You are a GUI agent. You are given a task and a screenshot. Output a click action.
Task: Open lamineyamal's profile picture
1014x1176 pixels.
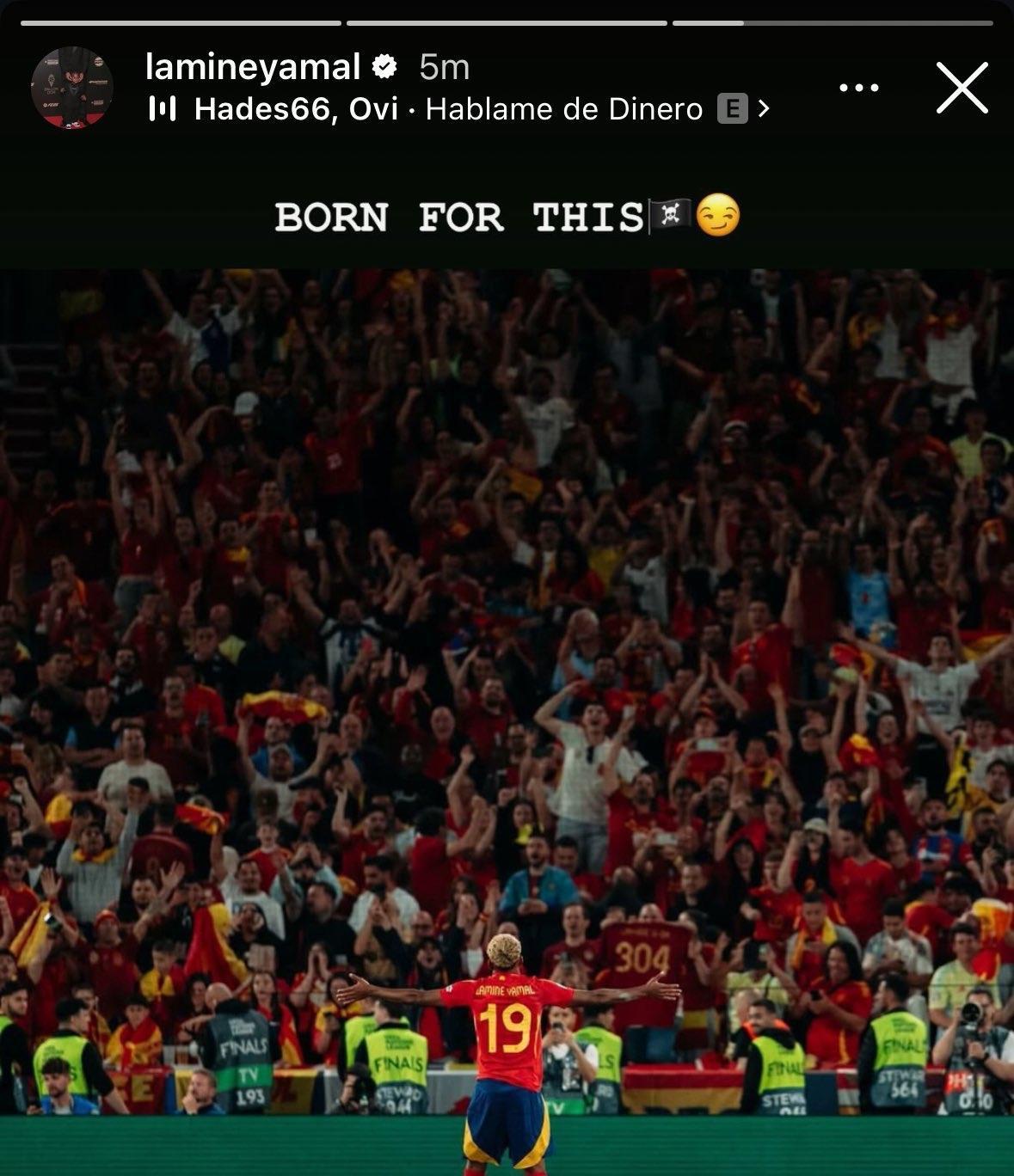point(72,88)
